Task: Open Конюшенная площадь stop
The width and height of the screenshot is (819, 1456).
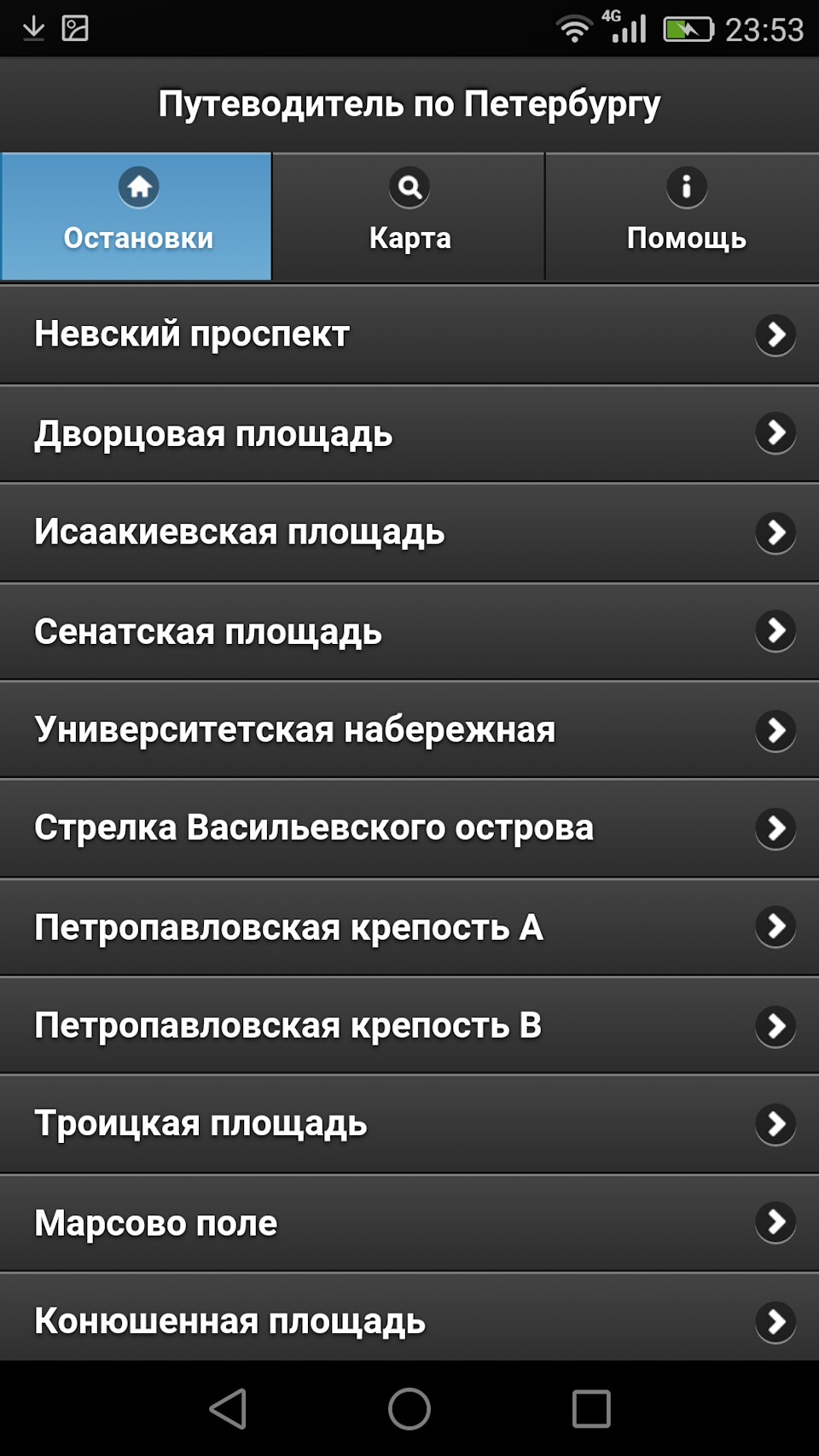Action: click(409, 1320)
